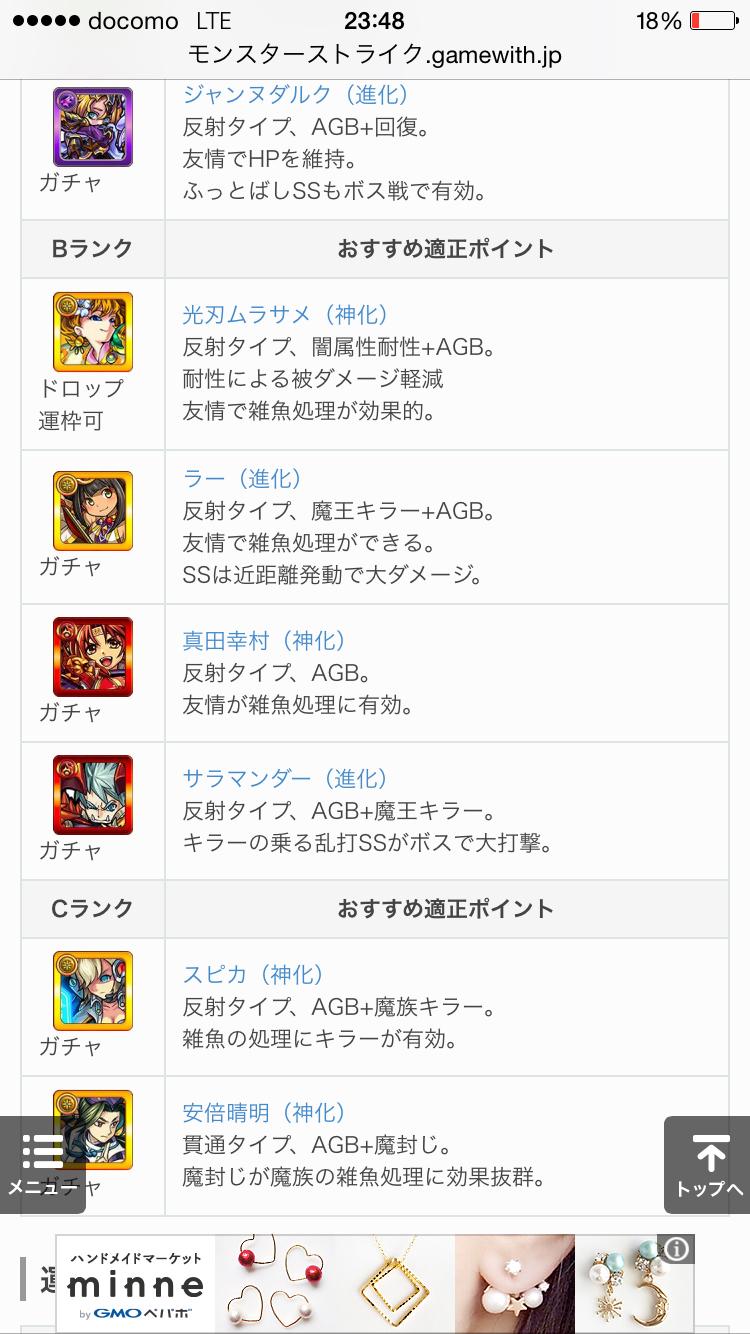Tap the Bランク section header
Image resolution: width=750 pixels, height=1334 pixels.
click(x=92, y=249)
